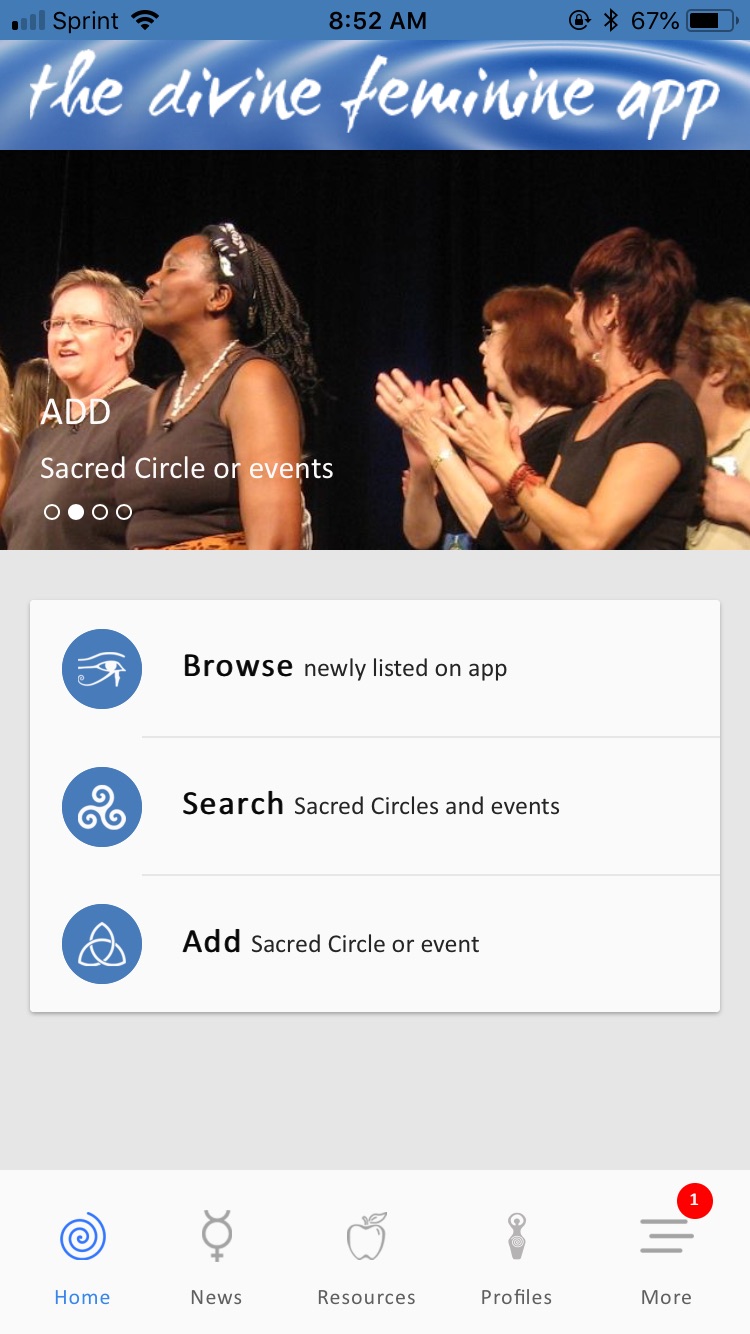Screen dimensions: 750x1334
Task: Open the More tab with notification badge
Action: pyautogui.click(x=666, y=1256)
